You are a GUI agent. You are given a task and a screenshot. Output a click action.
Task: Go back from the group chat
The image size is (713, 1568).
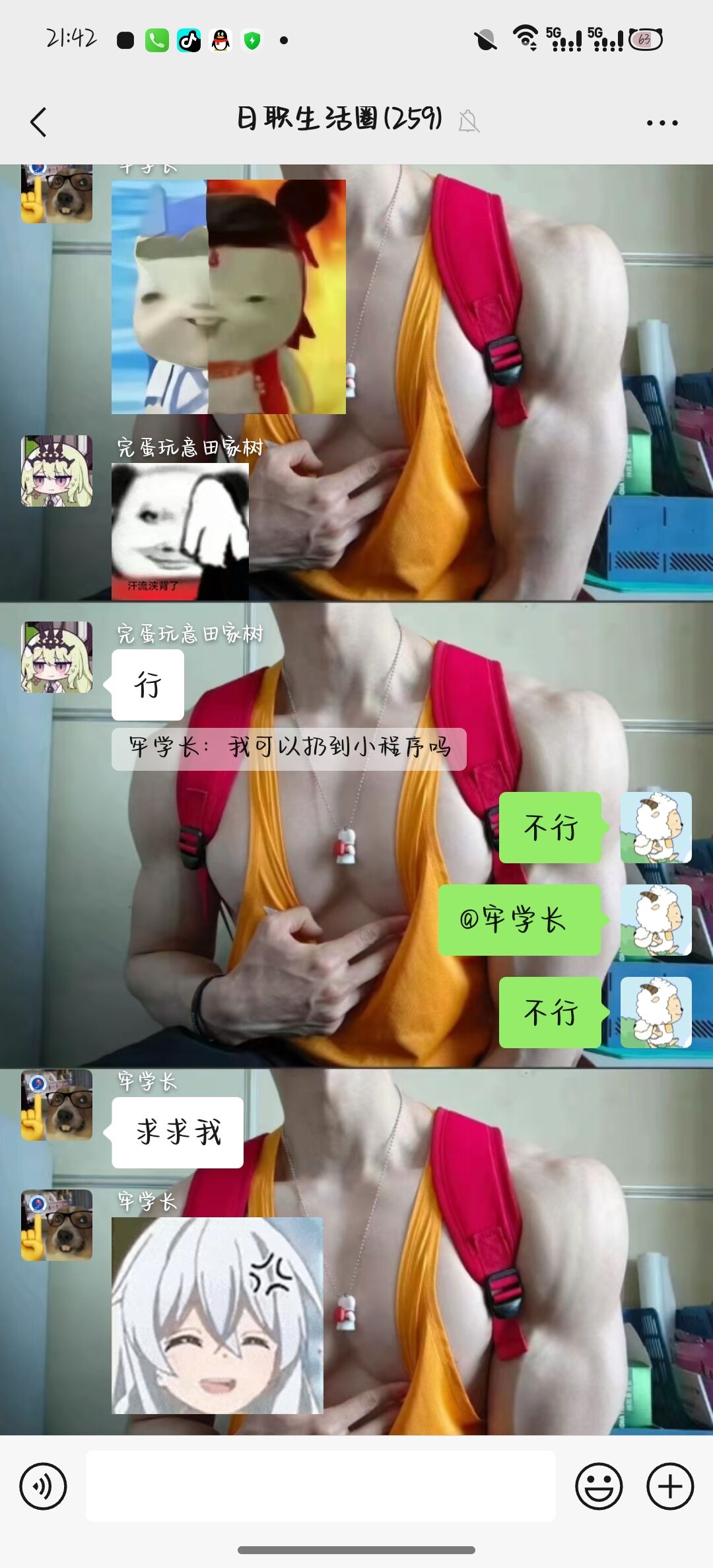tap(38, 122)
